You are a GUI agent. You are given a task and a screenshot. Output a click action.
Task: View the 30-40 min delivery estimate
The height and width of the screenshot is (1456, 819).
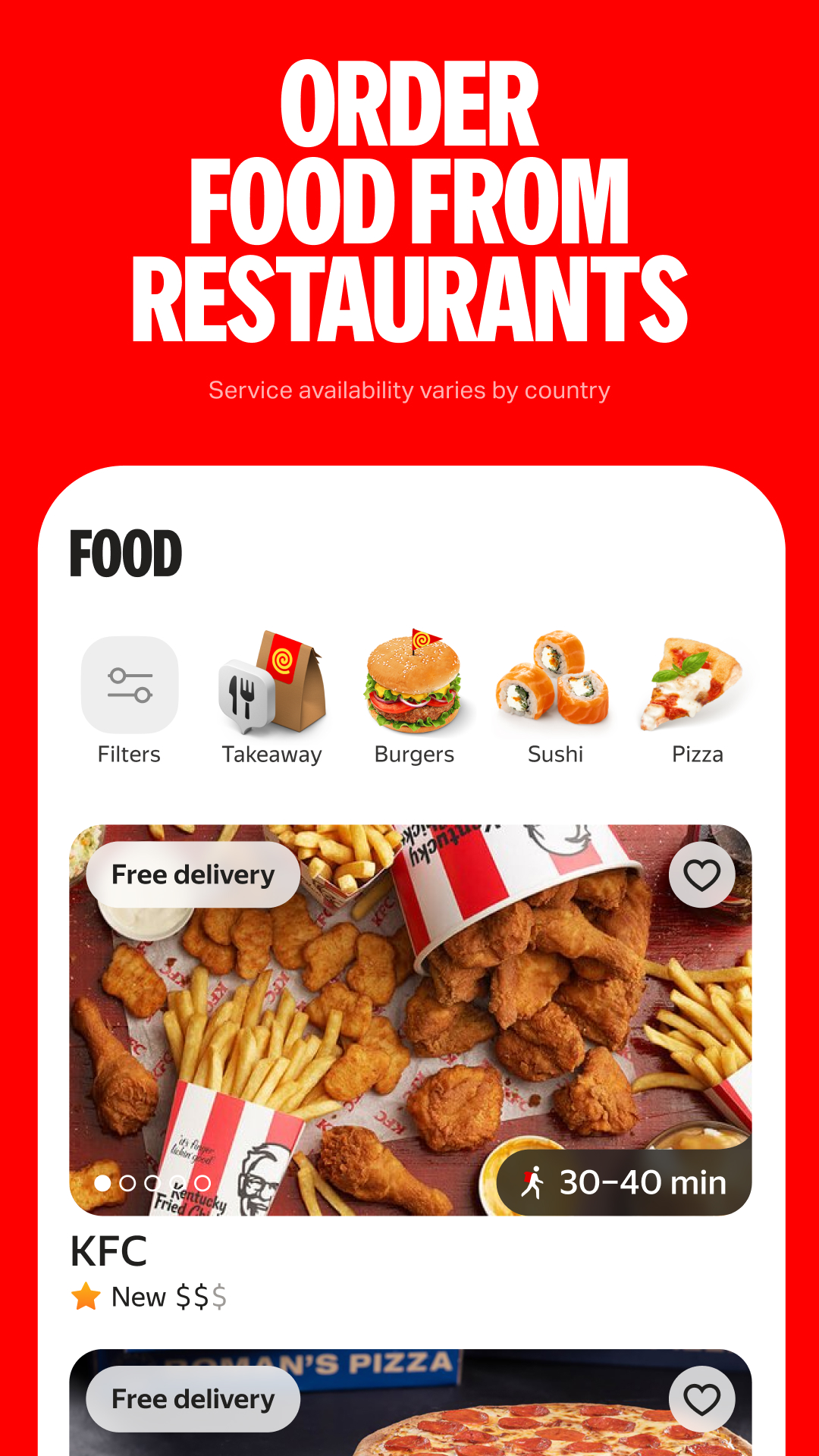[624, 1182]
